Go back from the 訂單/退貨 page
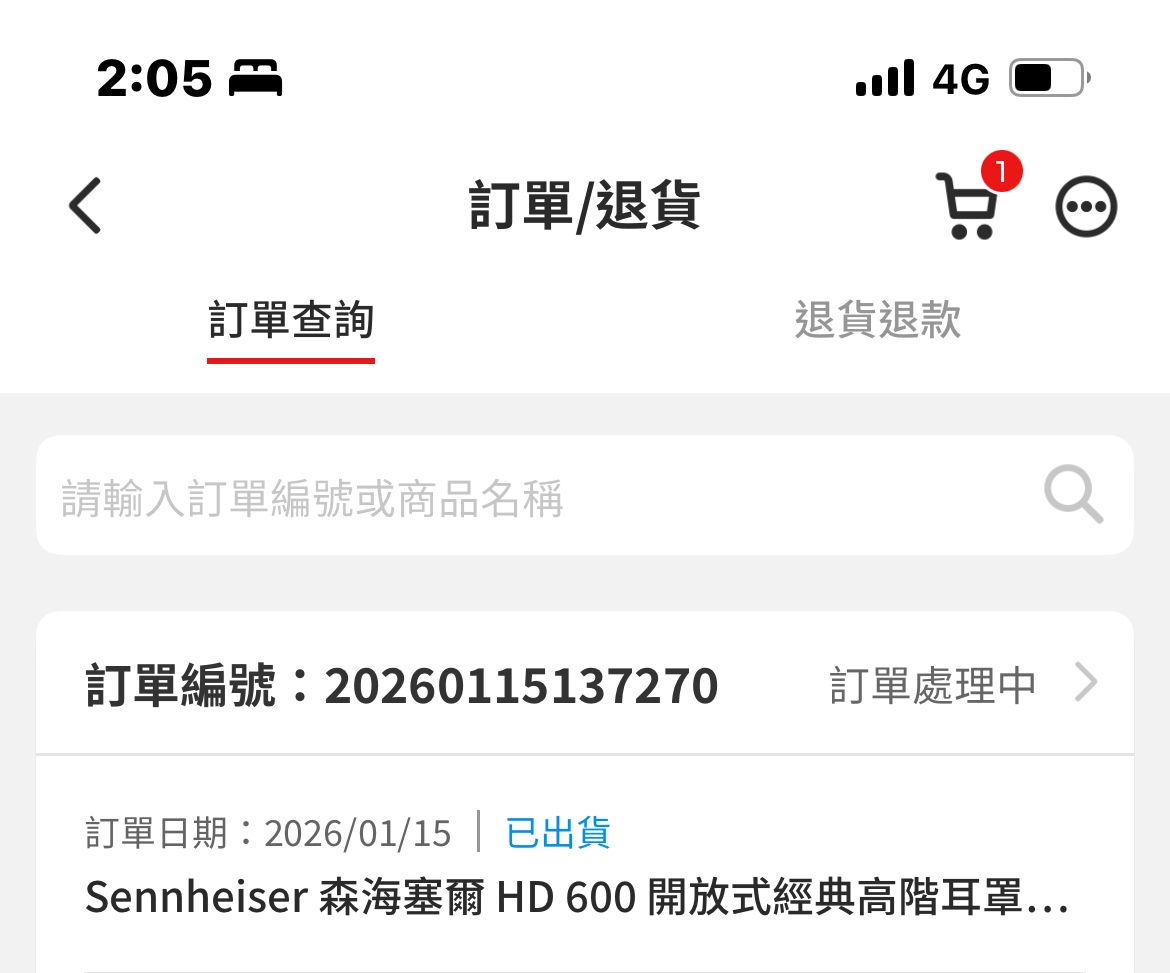 tap(85, 206)
